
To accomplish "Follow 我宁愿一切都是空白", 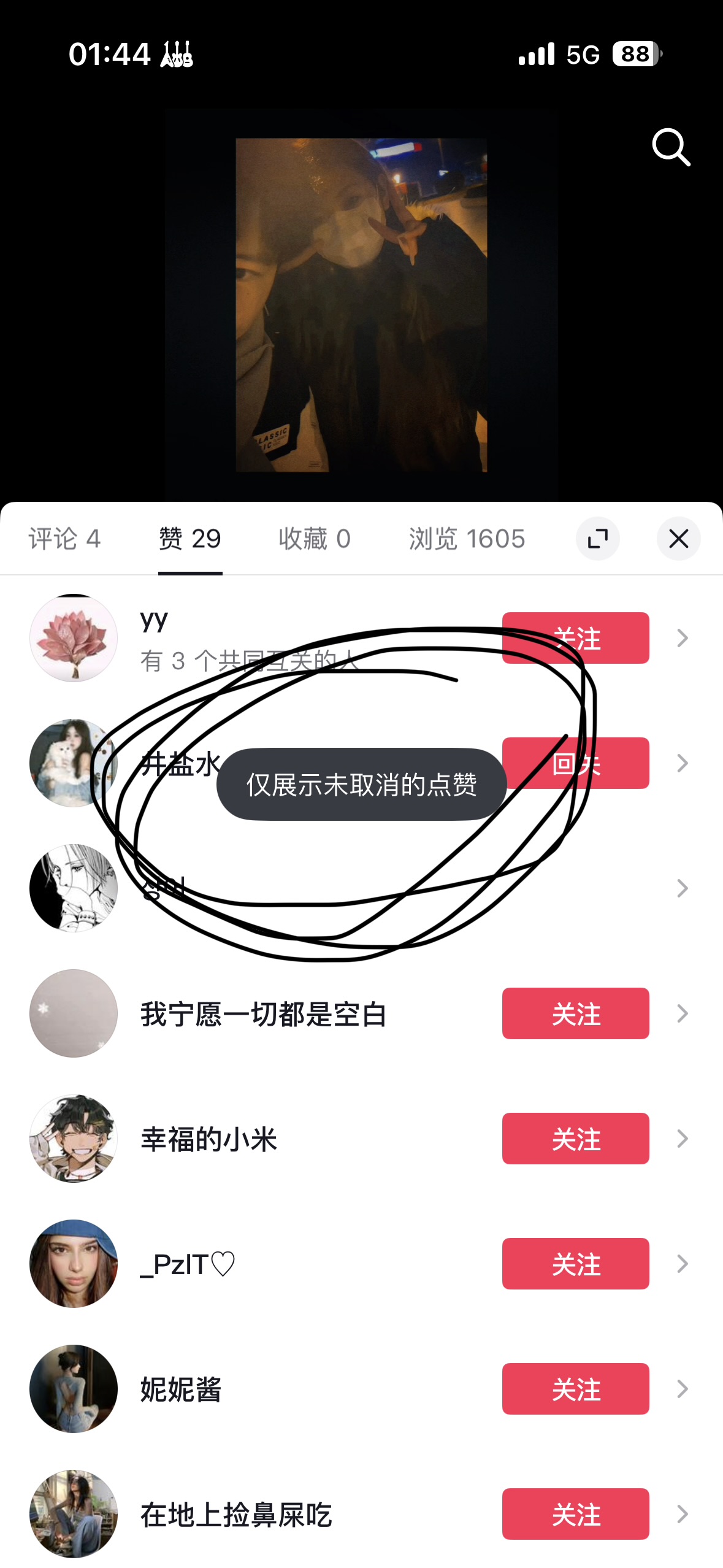I will point(575,1013).
